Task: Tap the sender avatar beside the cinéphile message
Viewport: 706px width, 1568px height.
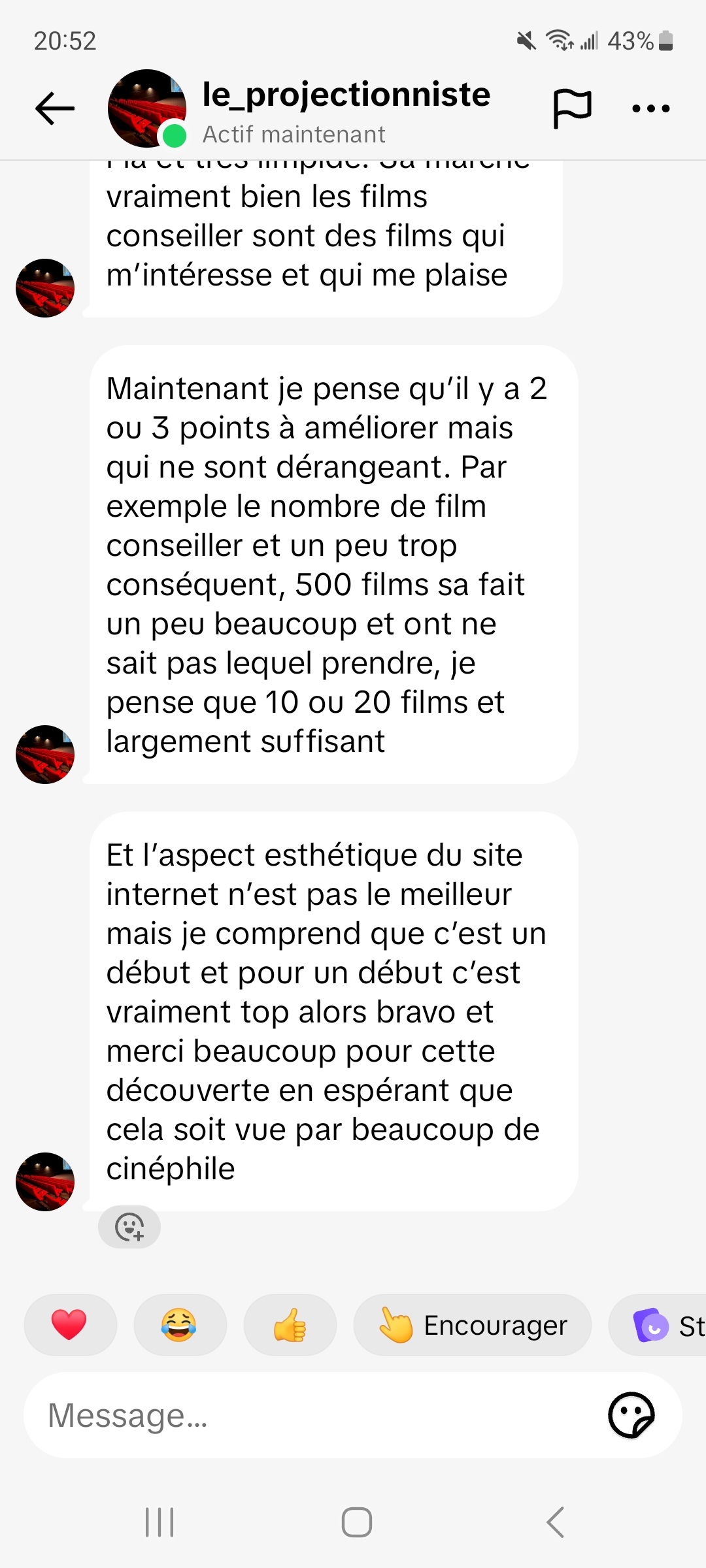Action: (45, 1181)
